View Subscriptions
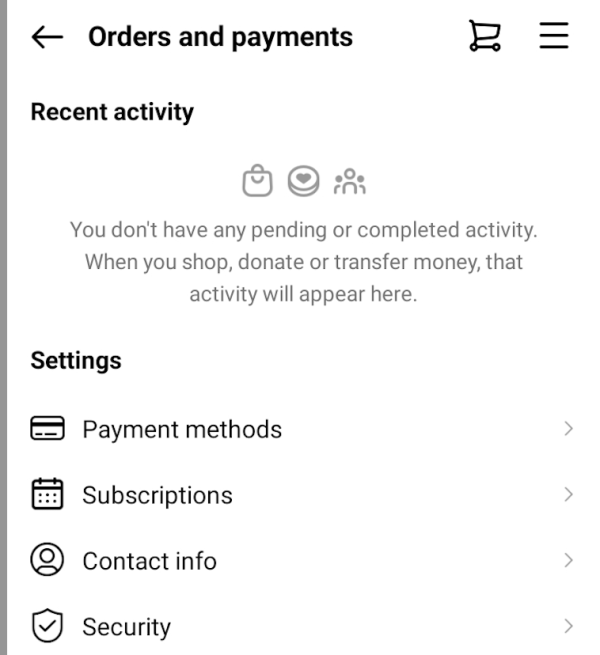 pyautogui.click(x=157, y=495)
